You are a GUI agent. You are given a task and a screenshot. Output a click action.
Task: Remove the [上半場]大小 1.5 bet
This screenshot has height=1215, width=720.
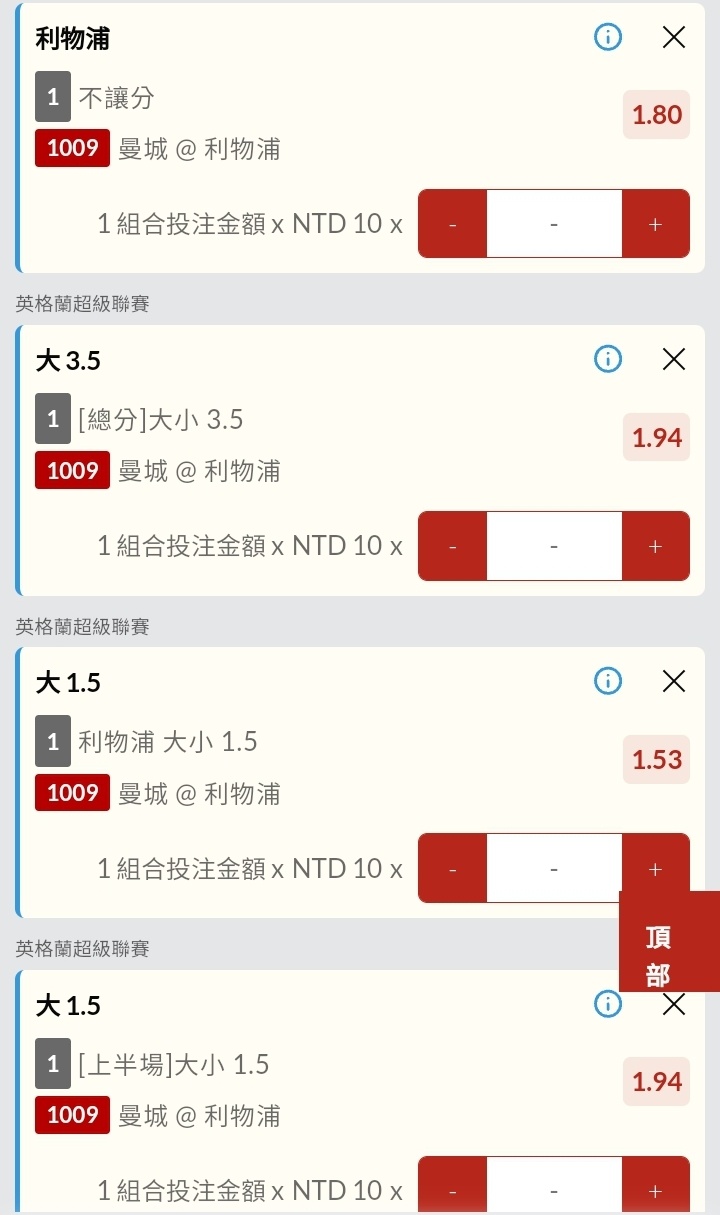676,1005
